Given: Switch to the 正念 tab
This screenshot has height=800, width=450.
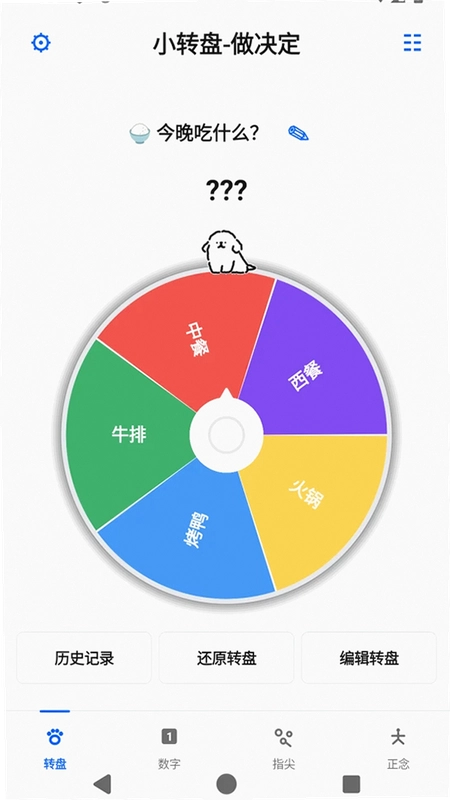Looking at the screenshot, I should (398, 748).
